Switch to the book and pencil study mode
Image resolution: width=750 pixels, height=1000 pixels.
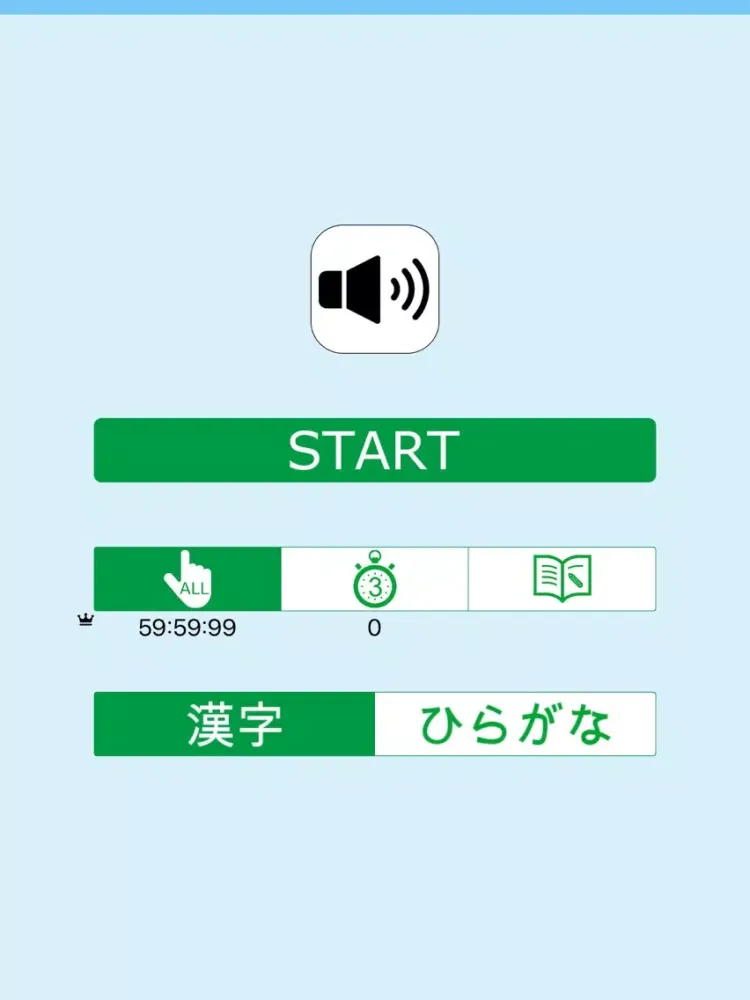[x=562, y=579]
